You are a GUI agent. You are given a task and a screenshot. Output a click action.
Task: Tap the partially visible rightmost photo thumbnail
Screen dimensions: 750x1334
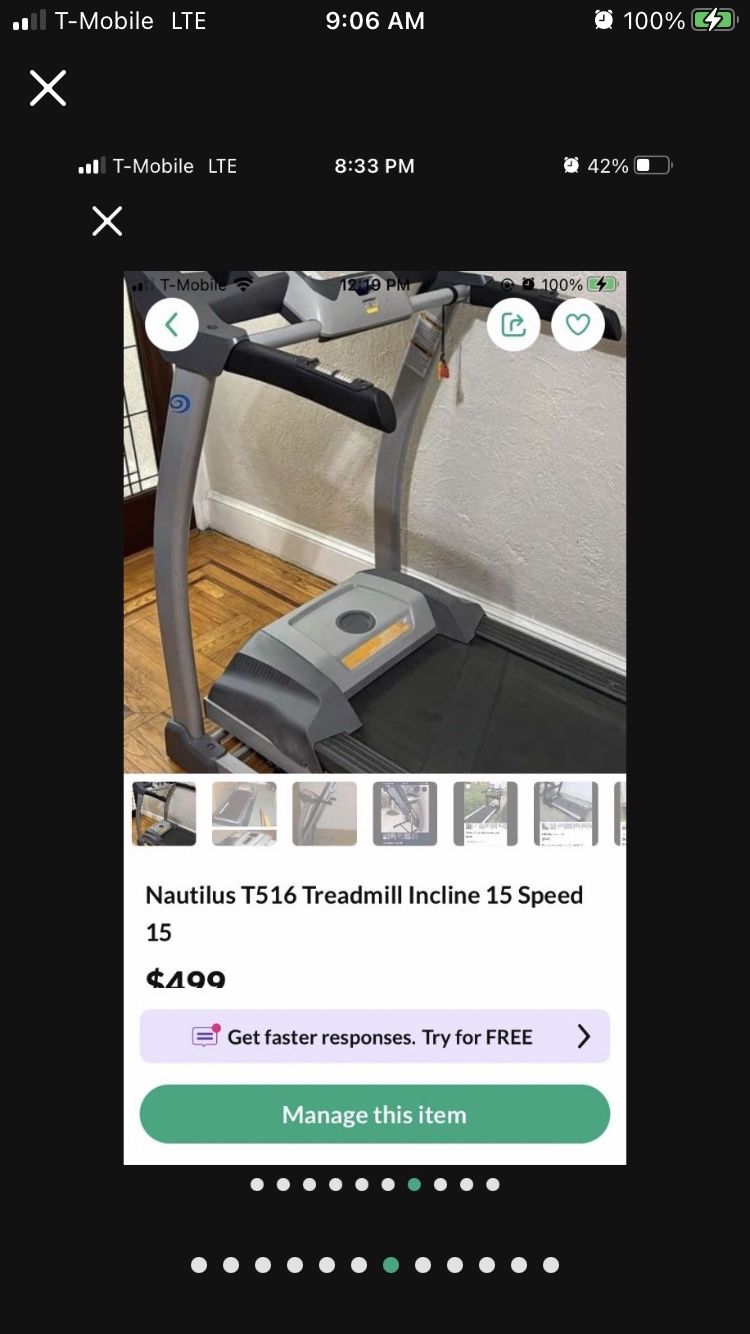pyautogui.click(x=619, y=813)
